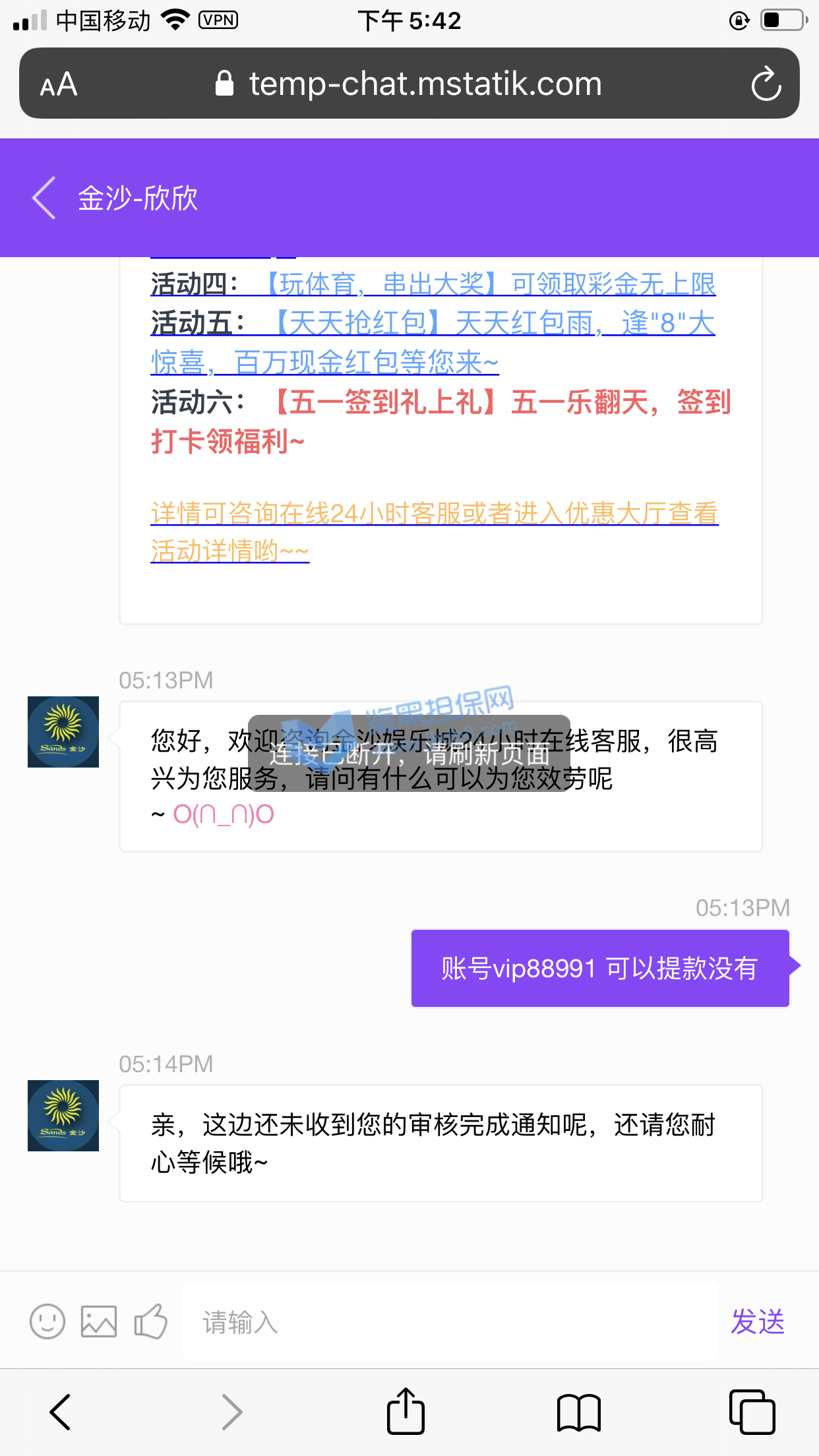This screenshot has height=1456, width=819.
Task: Show all open browser tabs
Action: 752,1412
